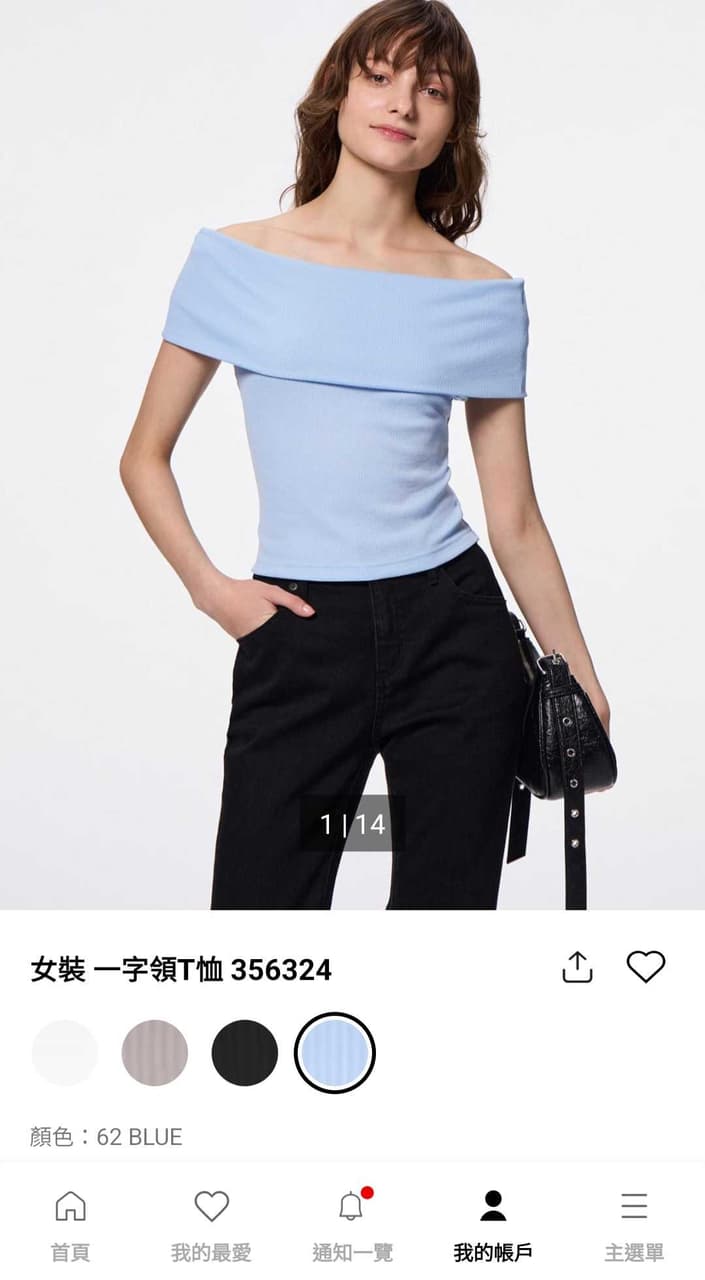Pick the black color swatch
Viewport: 705px width, 1280px height.
(x=245, y=1053)
